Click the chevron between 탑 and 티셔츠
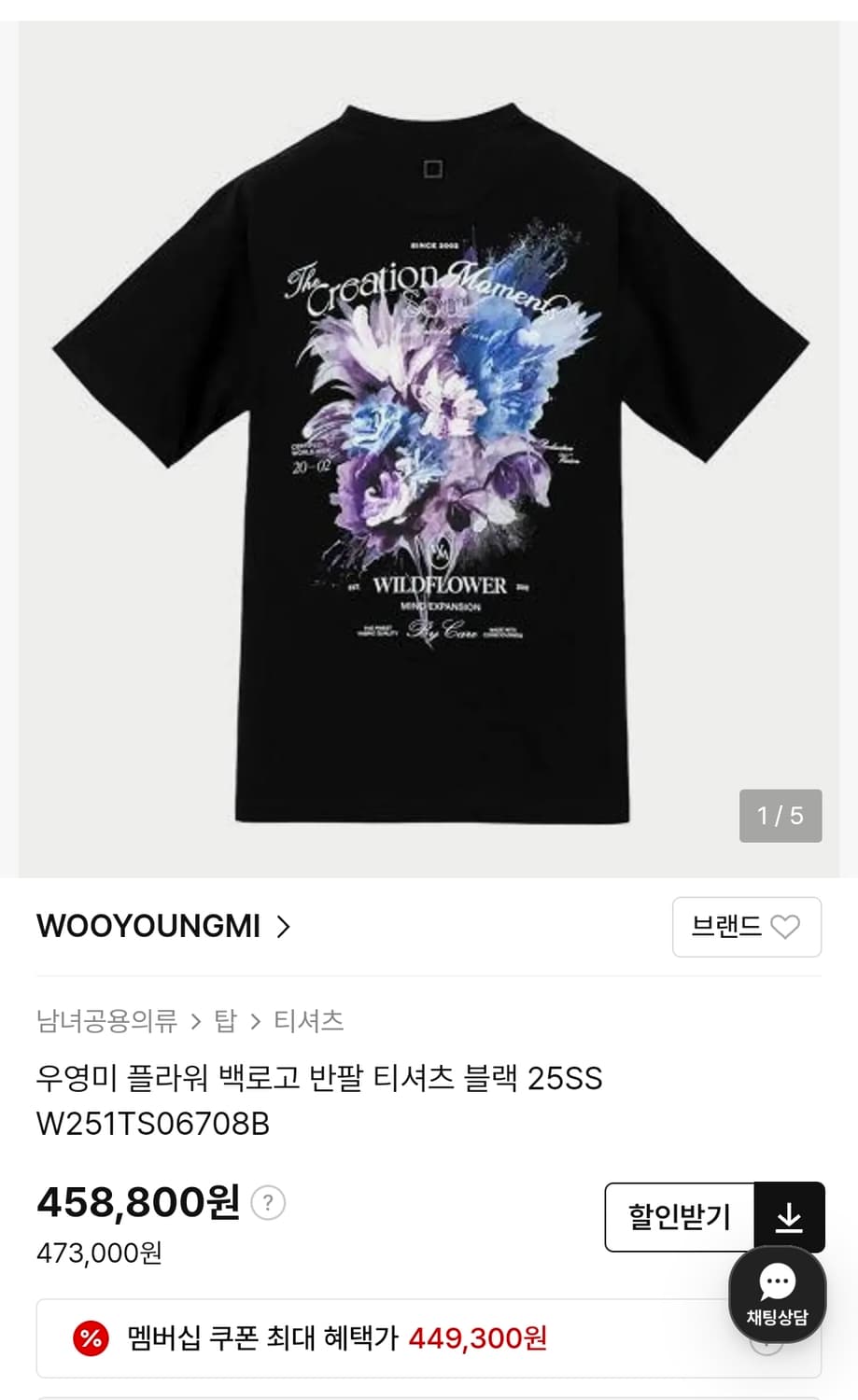 tap(253, 1022)
